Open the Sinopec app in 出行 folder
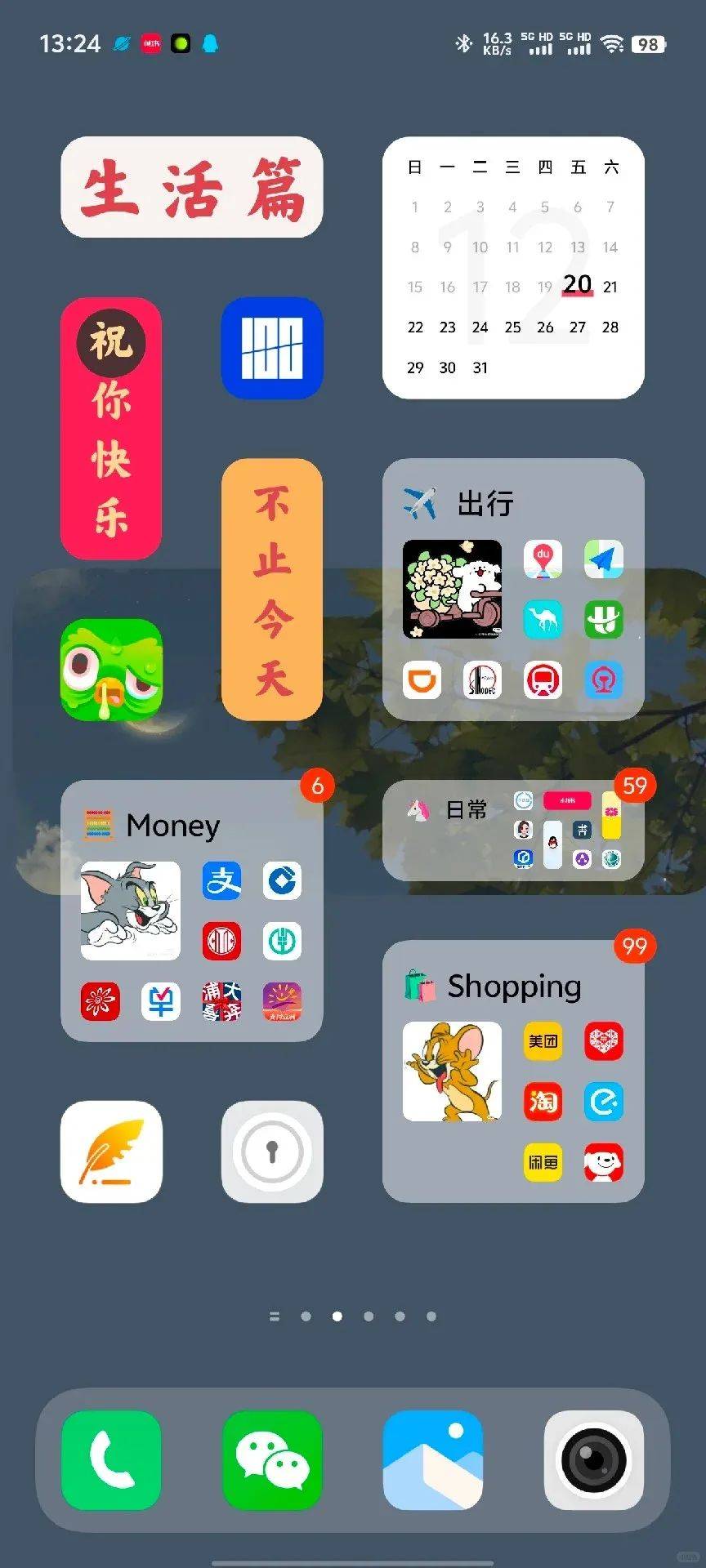This screenshot has height=1568, width=706. click(482, 680)
